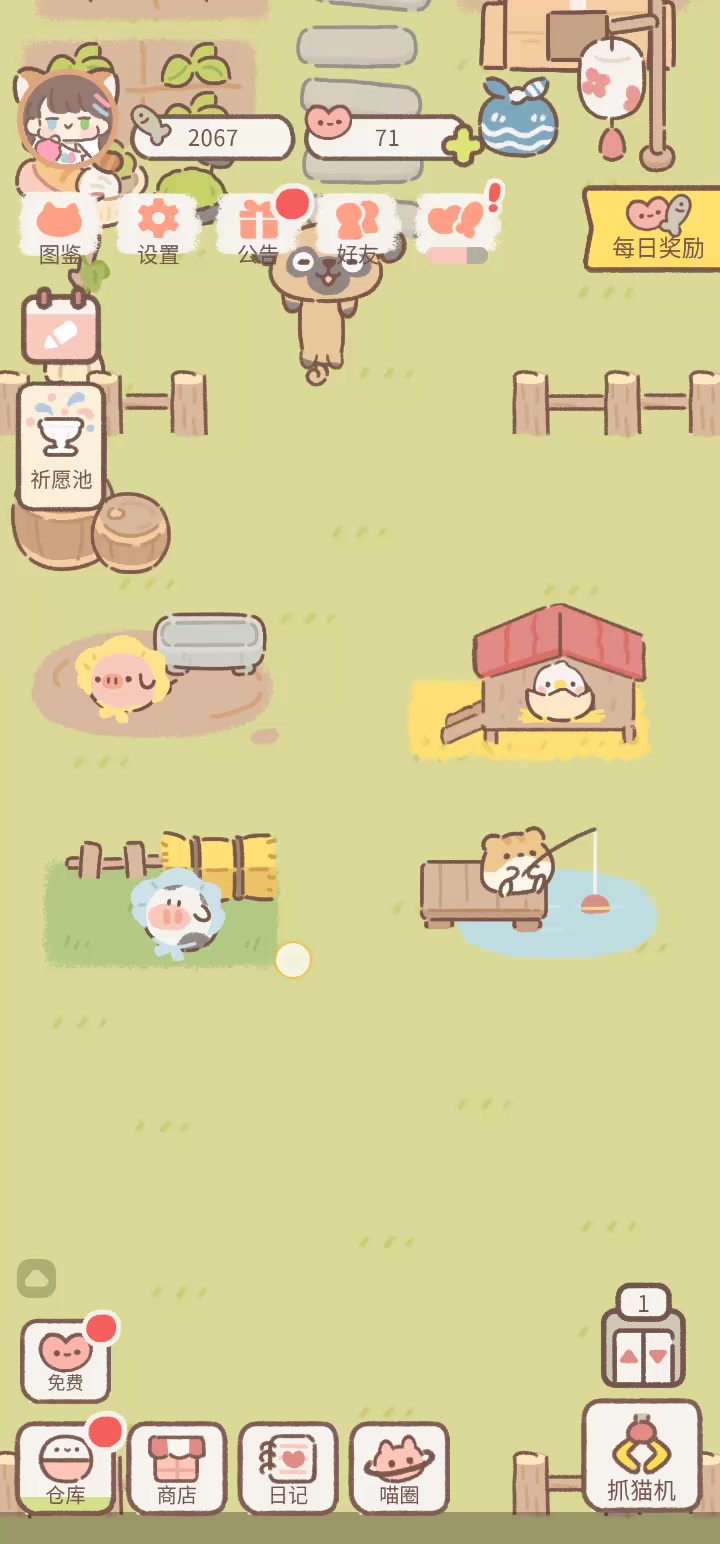Image resolution: width=720 pixels, height=1544 pixels.
Task: Collect the 免费 free heart gift
Action: [x=66, y=1360]
